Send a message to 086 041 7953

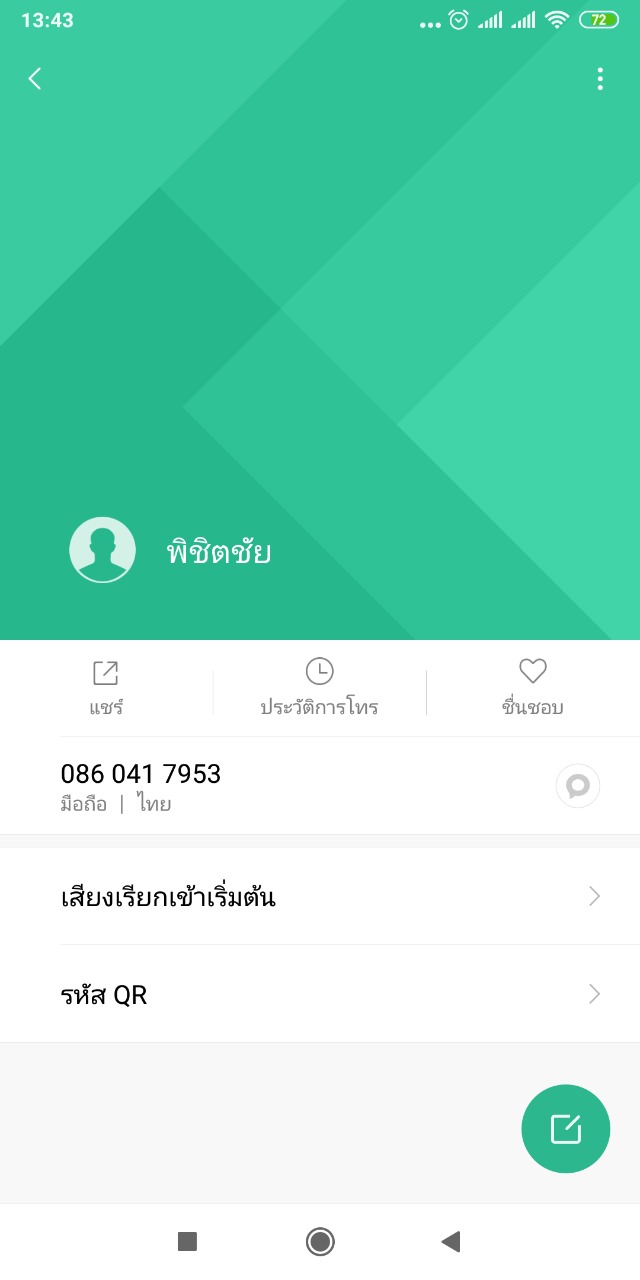click(x=578, y=786)
